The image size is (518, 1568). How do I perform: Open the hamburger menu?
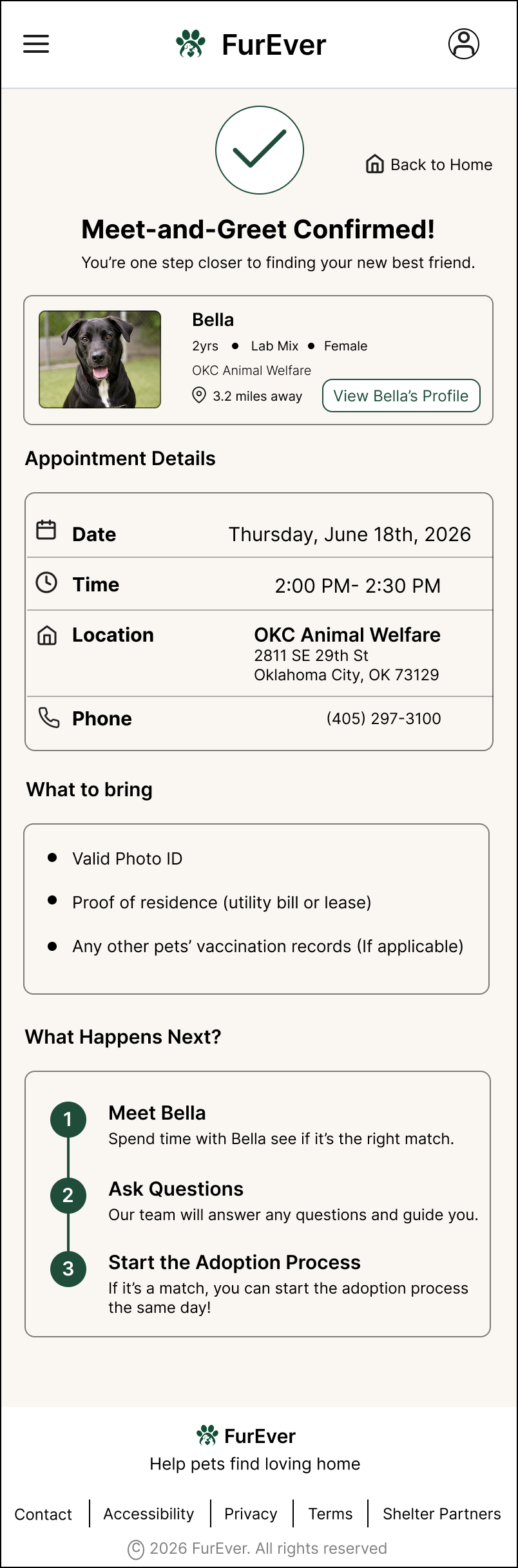click(36, 44)
